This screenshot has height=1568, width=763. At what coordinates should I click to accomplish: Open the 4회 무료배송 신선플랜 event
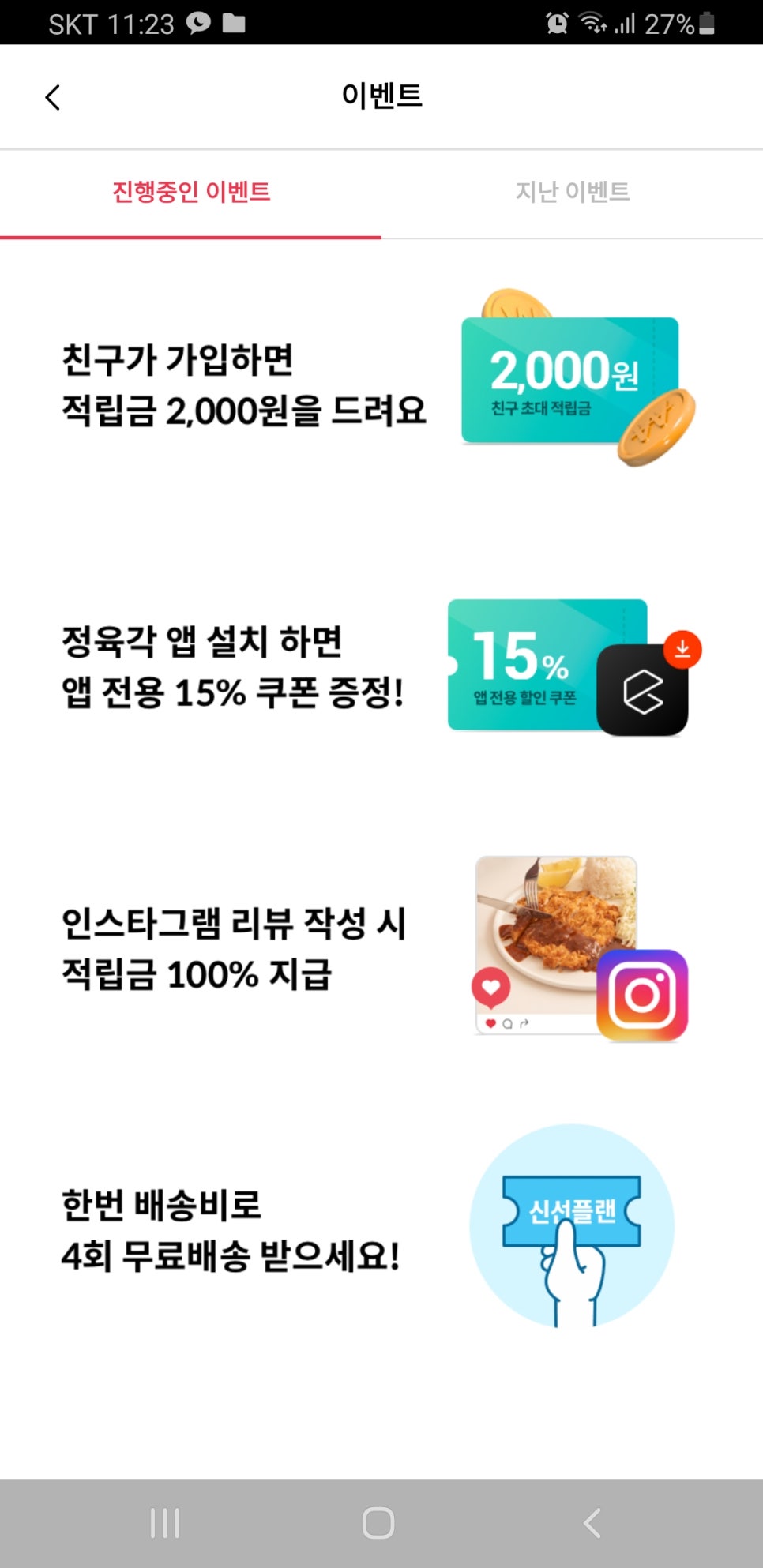click(x=381, y=1229)
